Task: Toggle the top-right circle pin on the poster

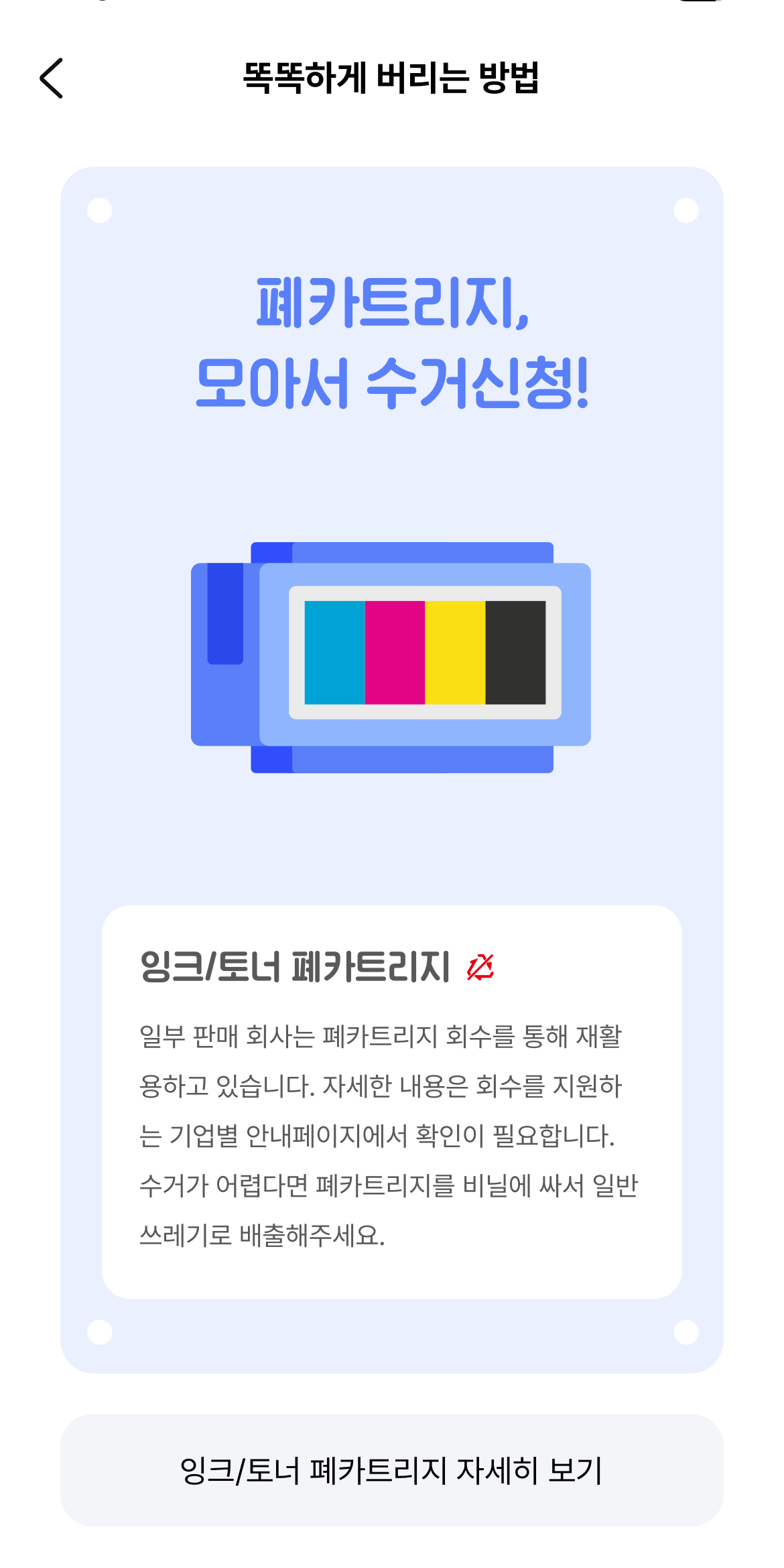Action: tap(685, 208)
